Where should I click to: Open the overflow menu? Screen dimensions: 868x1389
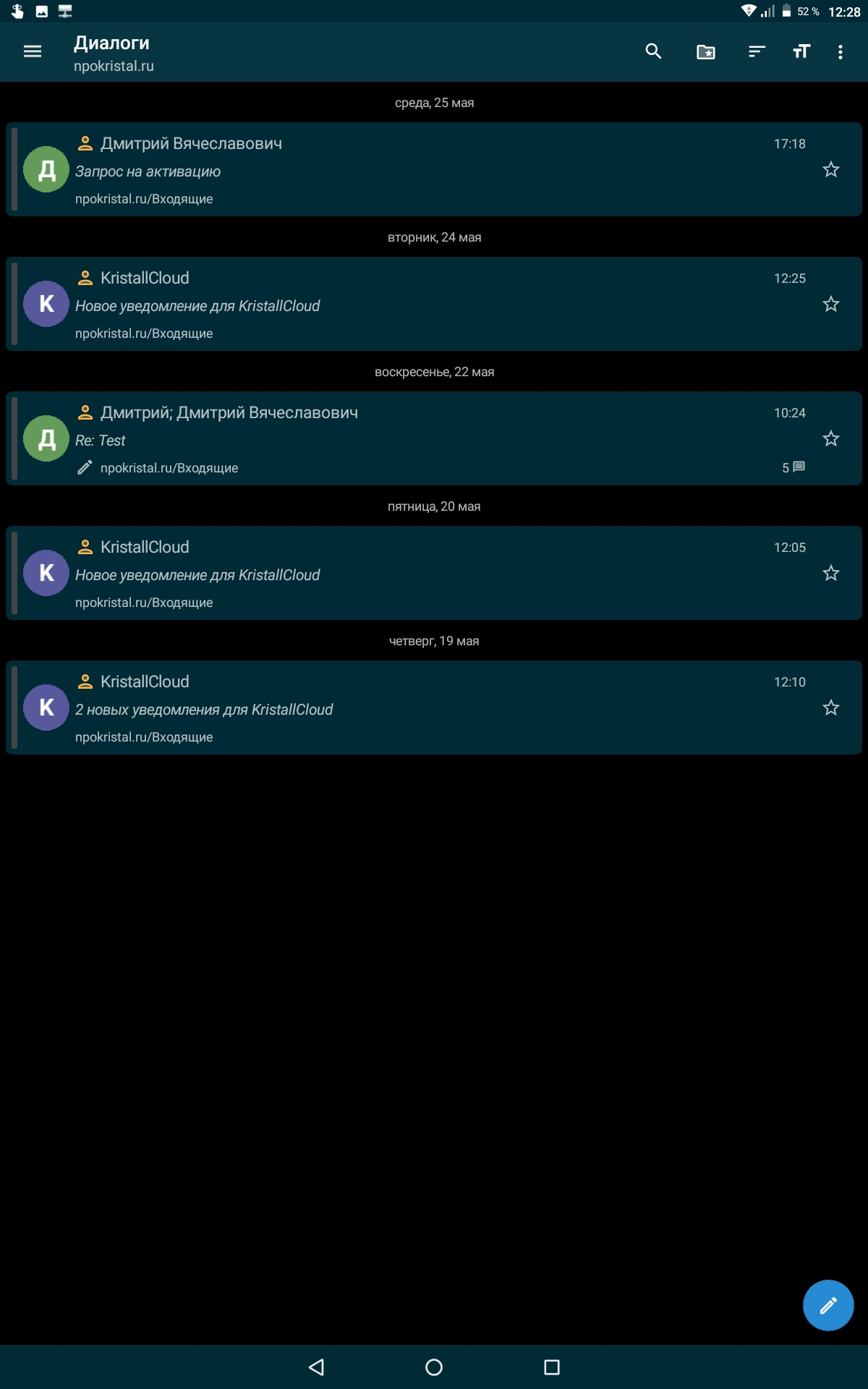tap(840, 51)
